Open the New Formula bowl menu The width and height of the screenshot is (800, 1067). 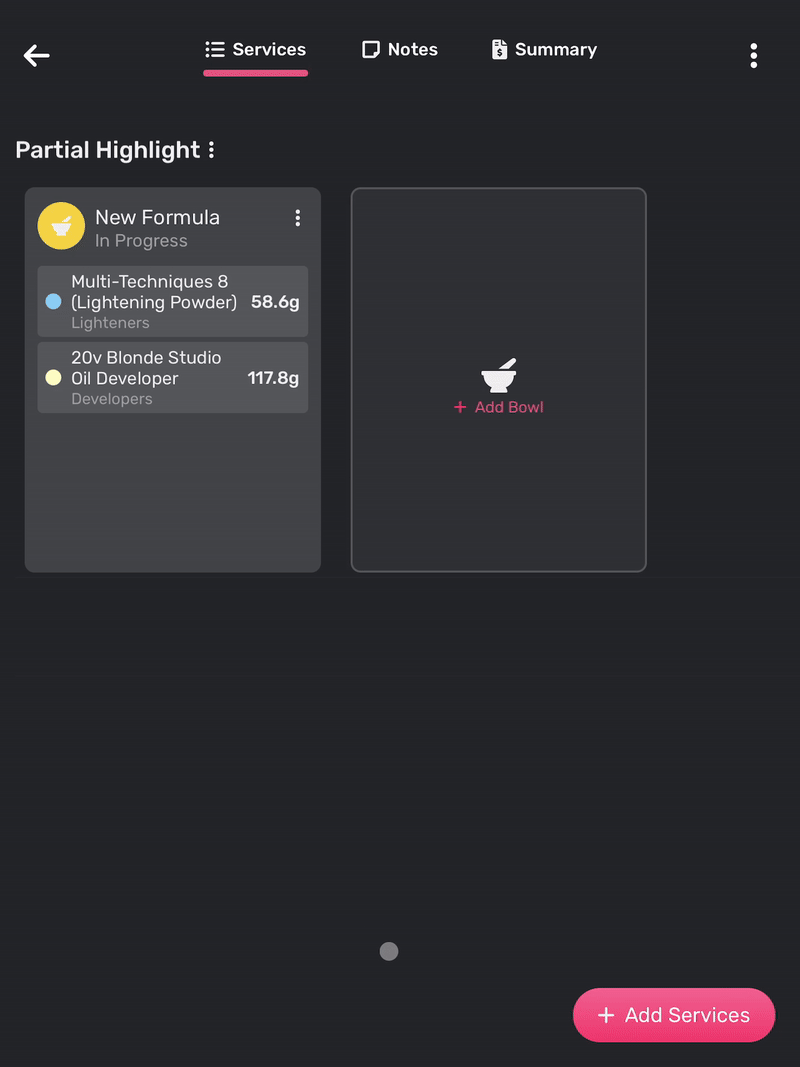point(297,218)
